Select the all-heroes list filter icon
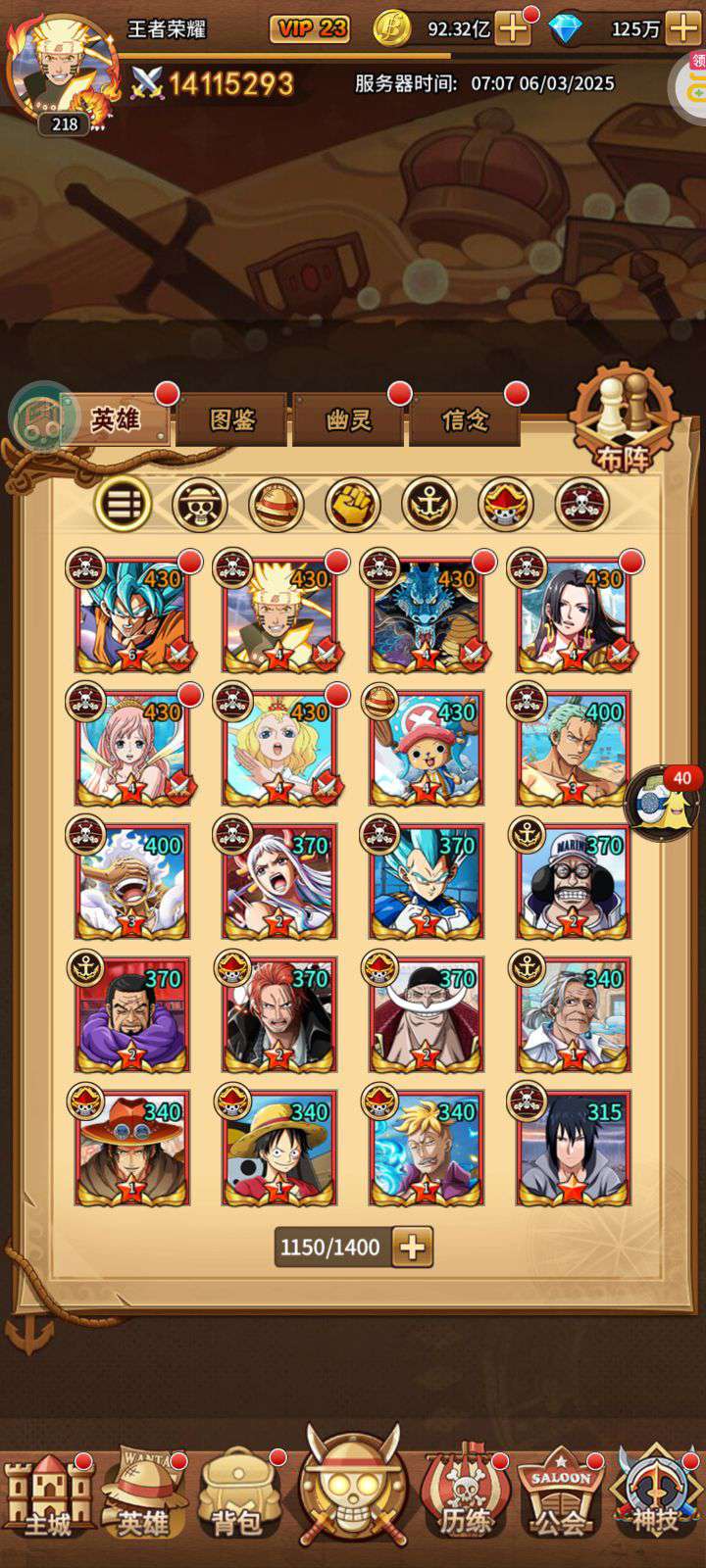This screenshot has width=706, height=1568. (123, 505)
